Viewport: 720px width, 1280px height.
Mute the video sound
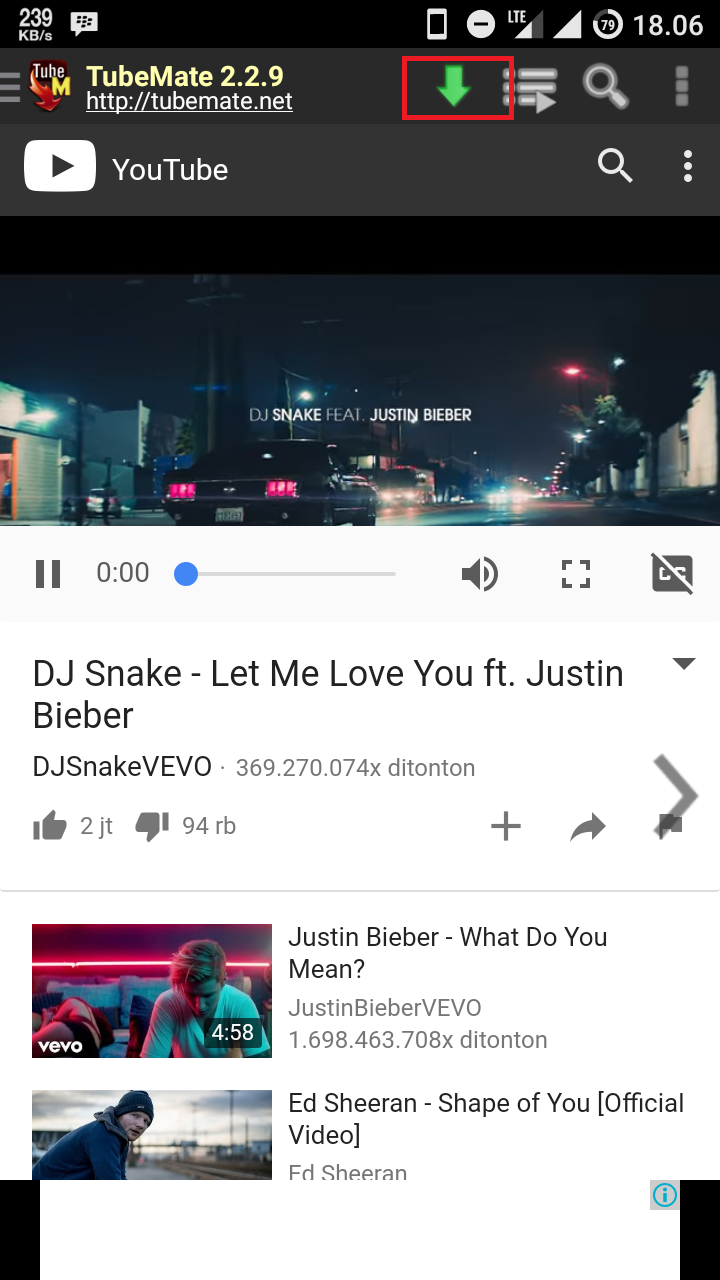[x=480, y=574]
